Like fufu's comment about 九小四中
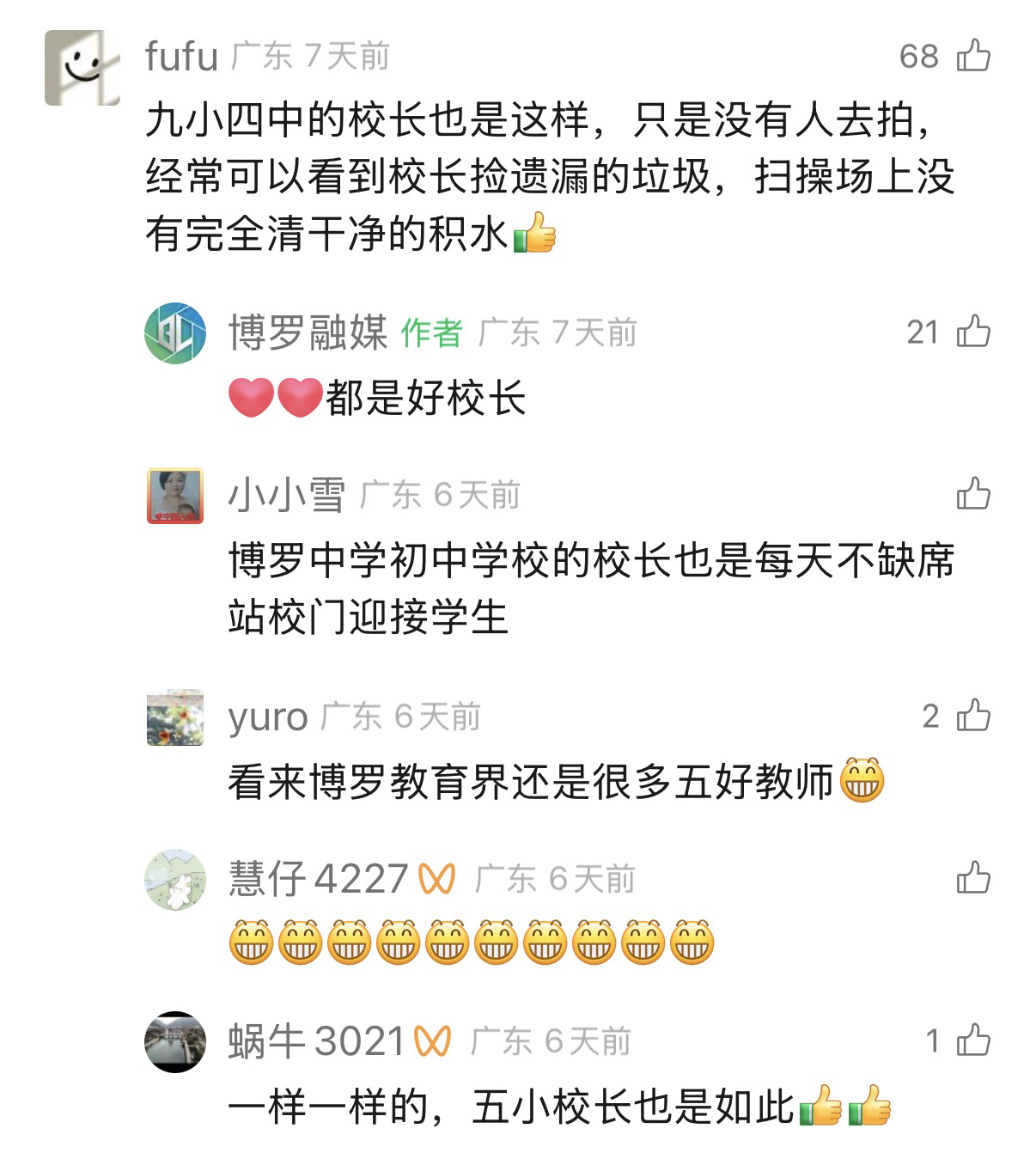1036x1159 pixels. [x=973, y=57]
